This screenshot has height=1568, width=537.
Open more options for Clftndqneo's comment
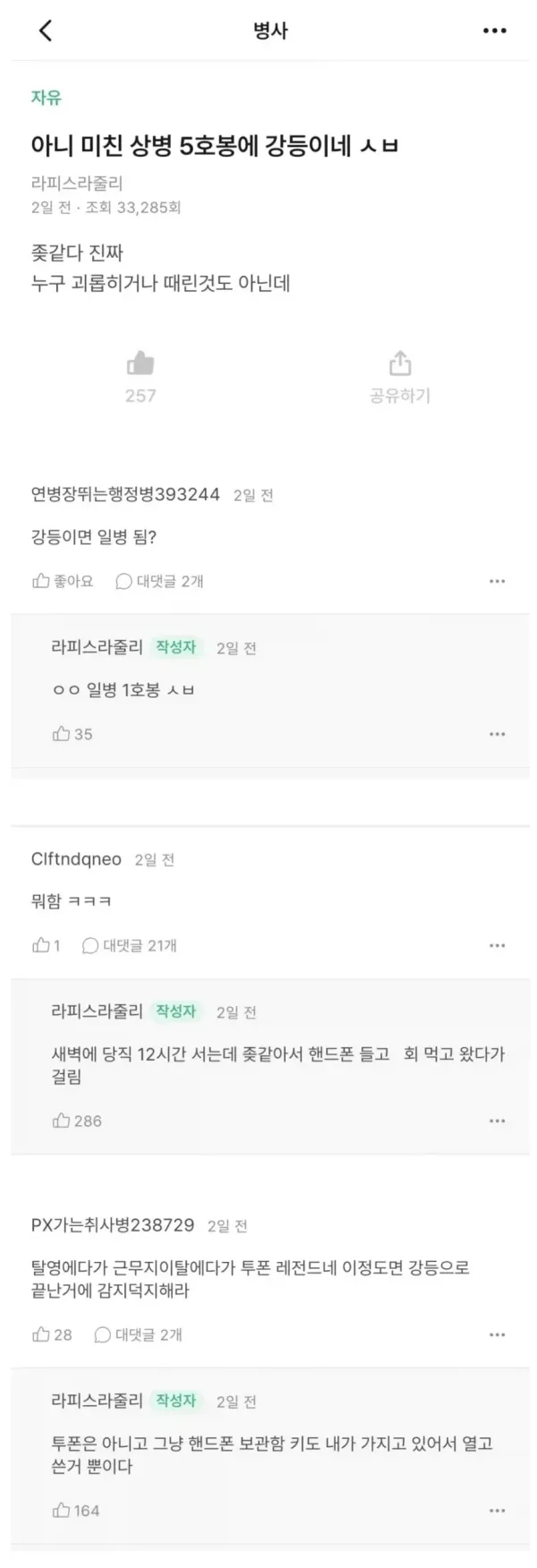pyautogui.click(x=498, y=945)
